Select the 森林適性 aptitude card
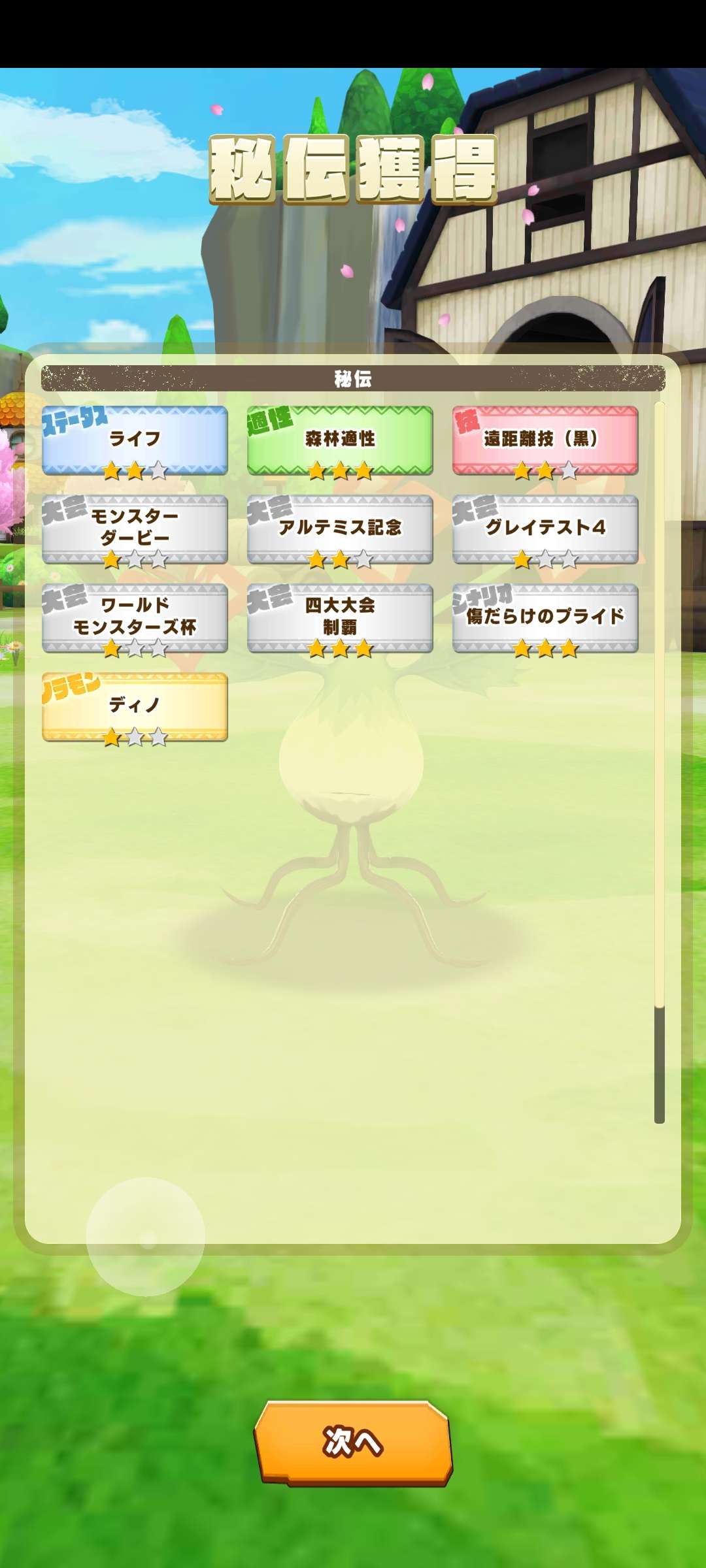This screenshot has height=1568, width=706. (x=340, y=440)
